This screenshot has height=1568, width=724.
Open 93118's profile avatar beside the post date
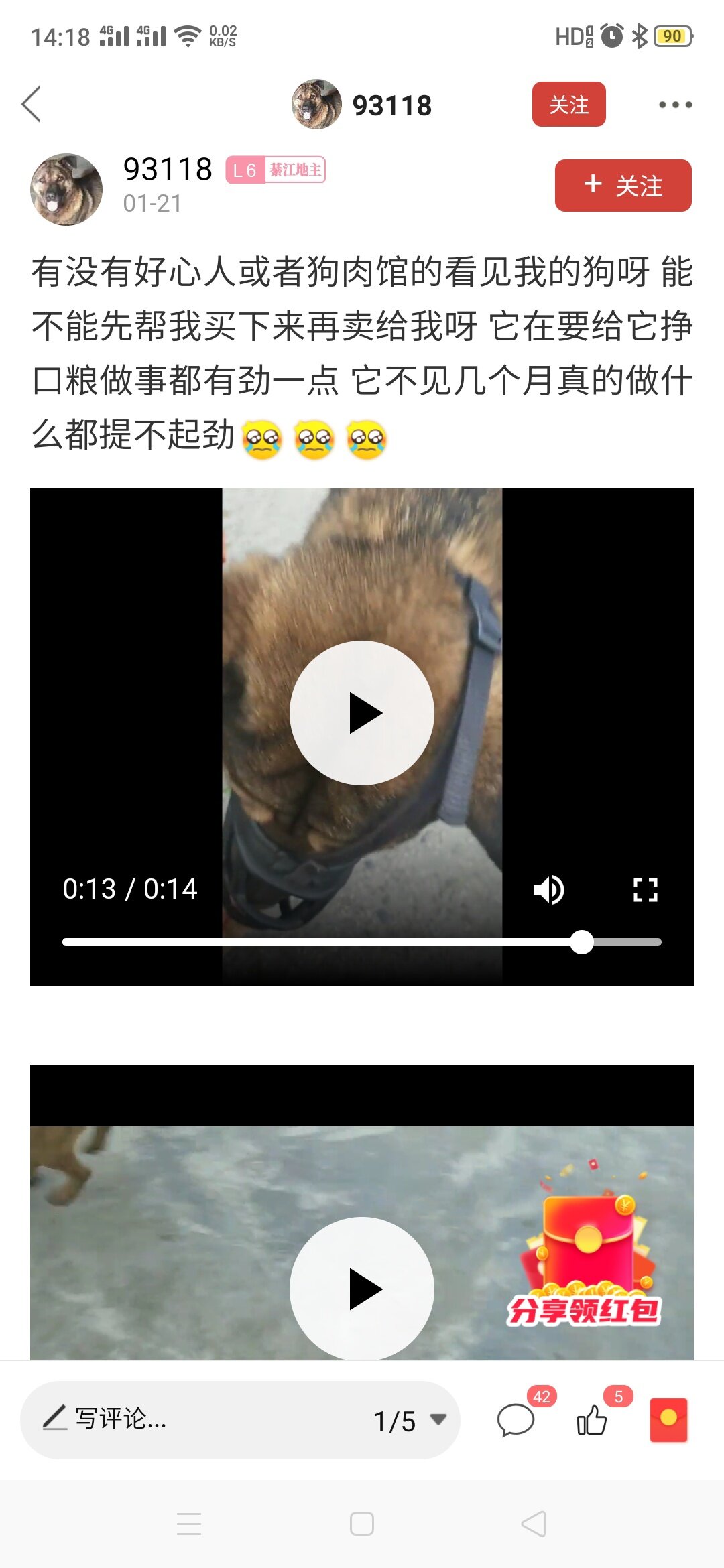(x=66, y=190)
